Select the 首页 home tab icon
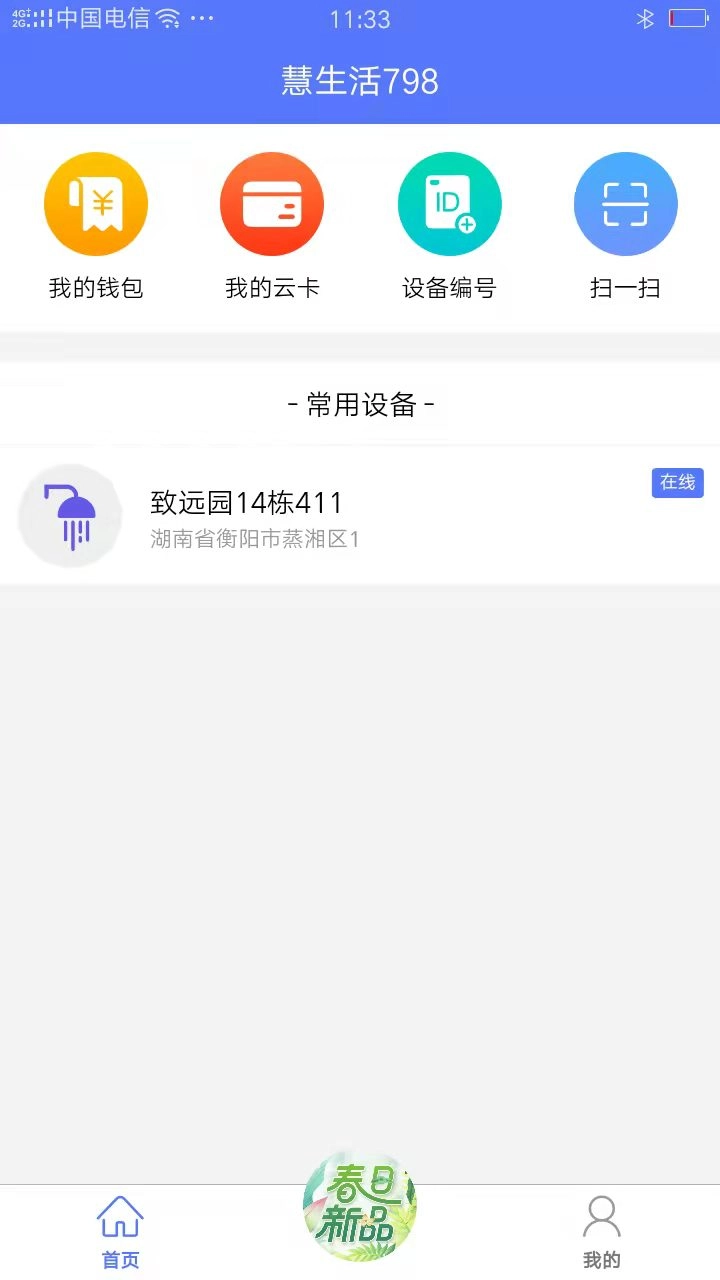 point(119,1216)
